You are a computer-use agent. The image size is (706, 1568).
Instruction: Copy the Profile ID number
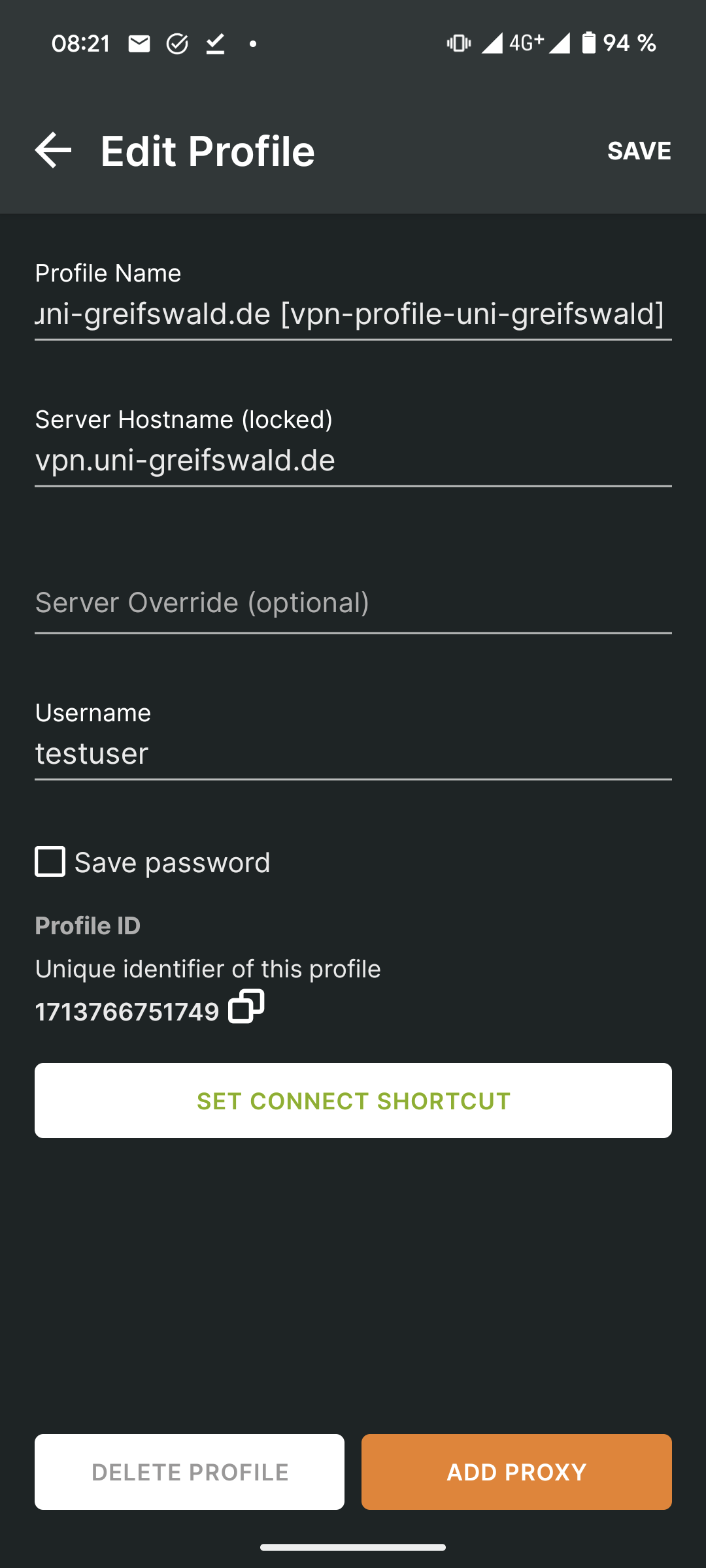coord(246,1007)
